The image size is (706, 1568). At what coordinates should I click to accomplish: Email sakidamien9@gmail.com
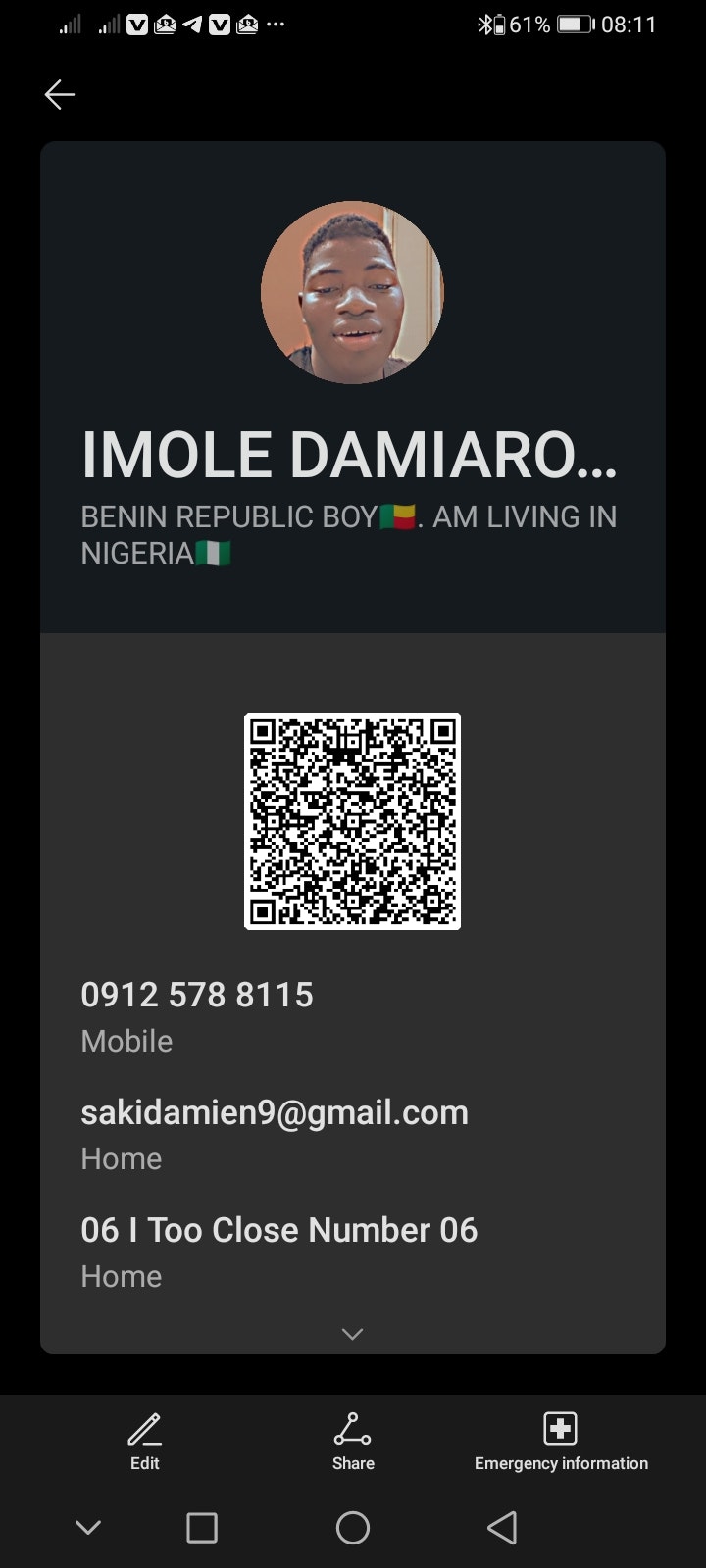275,1112
